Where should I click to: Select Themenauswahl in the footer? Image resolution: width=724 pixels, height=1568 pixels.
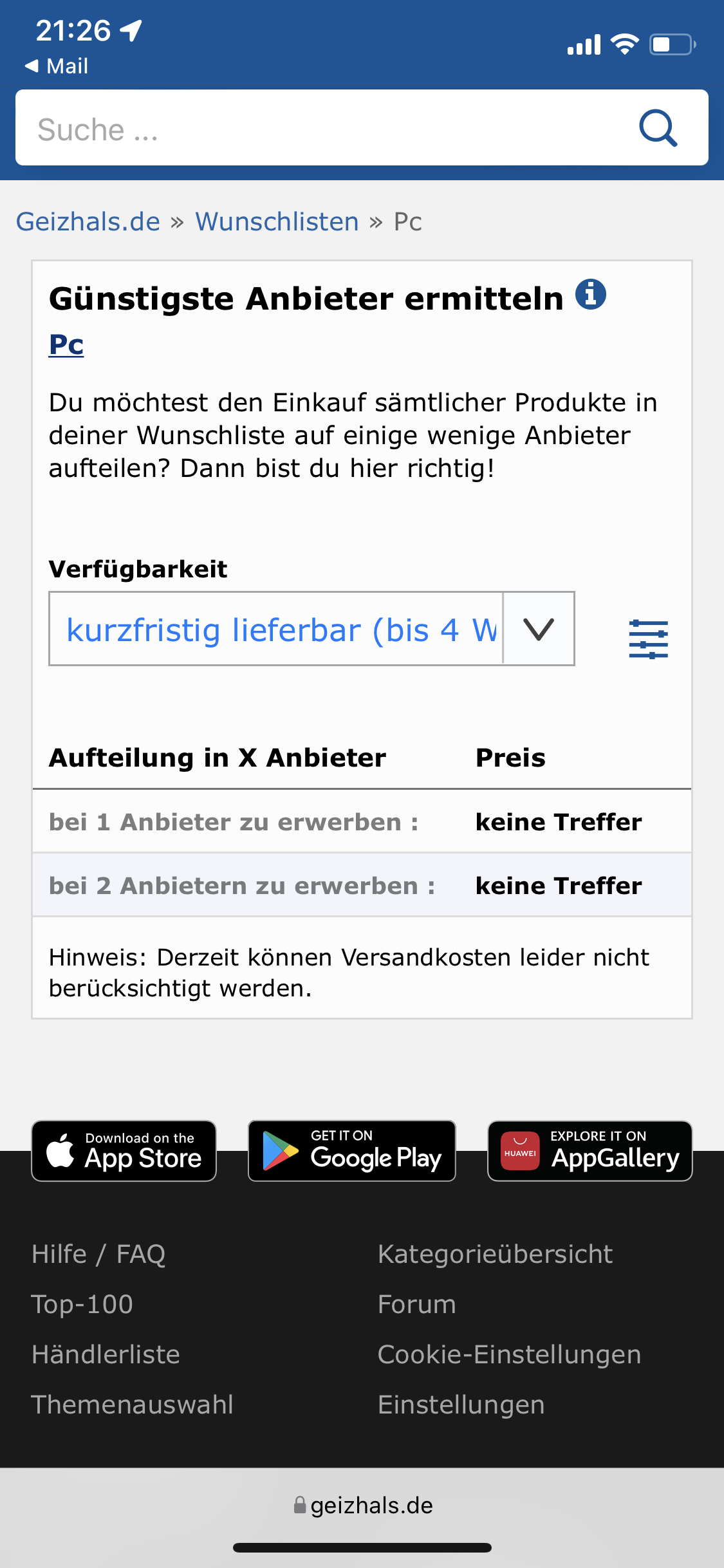point(132,1405)
